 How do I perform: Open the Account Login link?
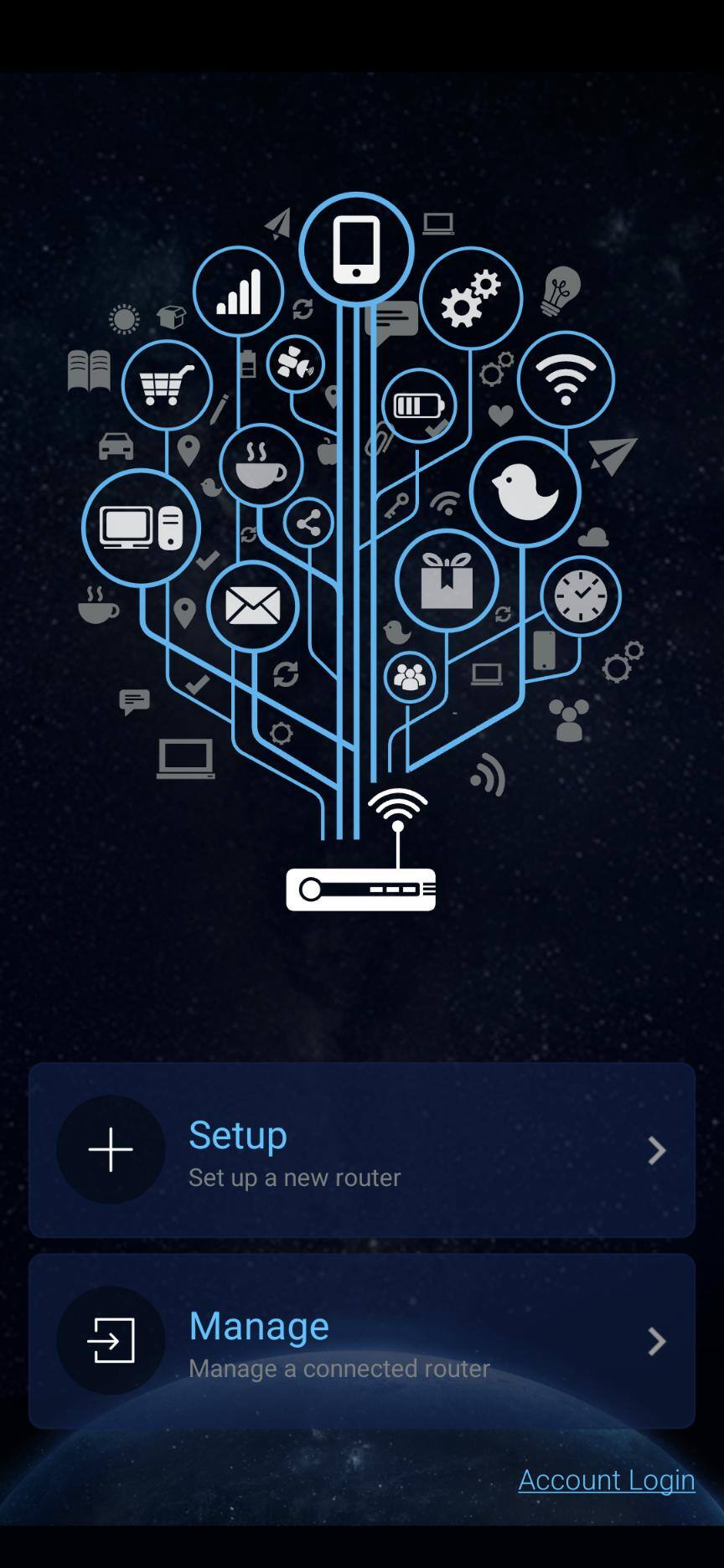(606, 1480)
